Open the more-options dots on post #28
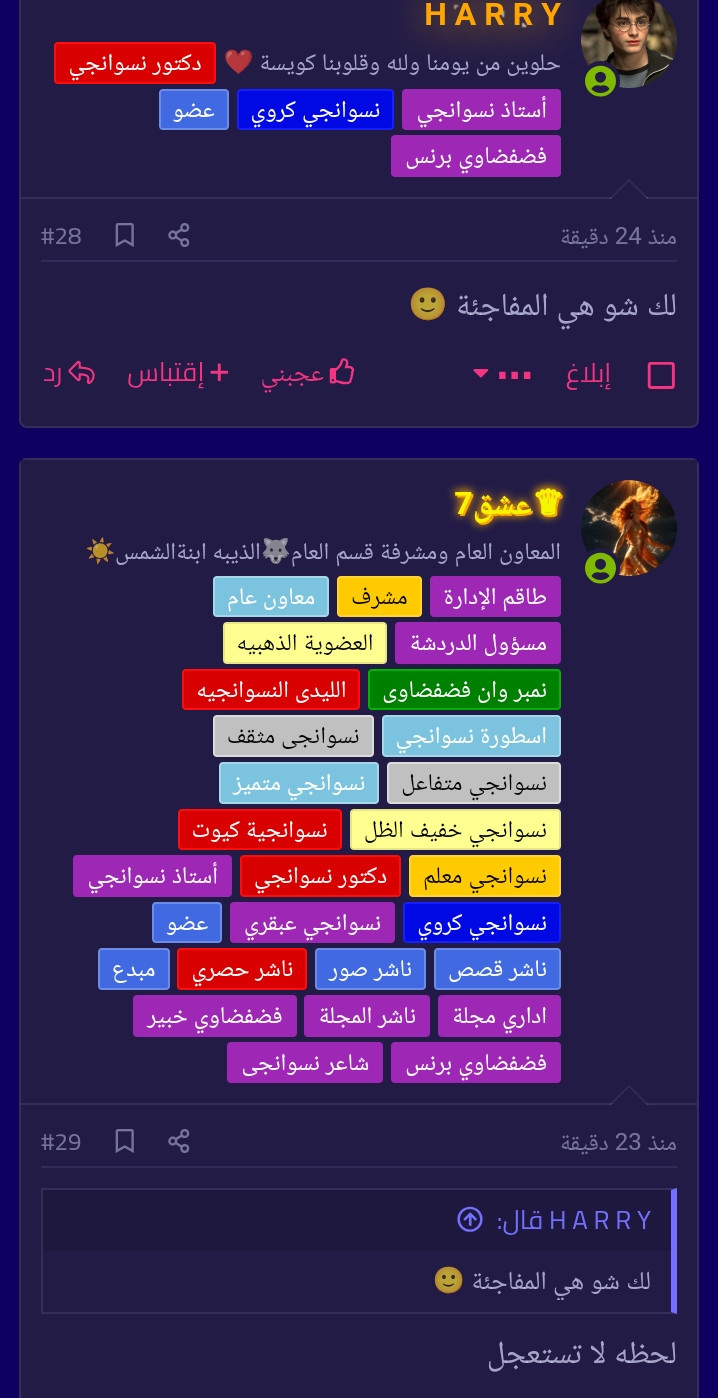Image resolution: width=718 pixels, height=1398 pixels. point(505,375)
